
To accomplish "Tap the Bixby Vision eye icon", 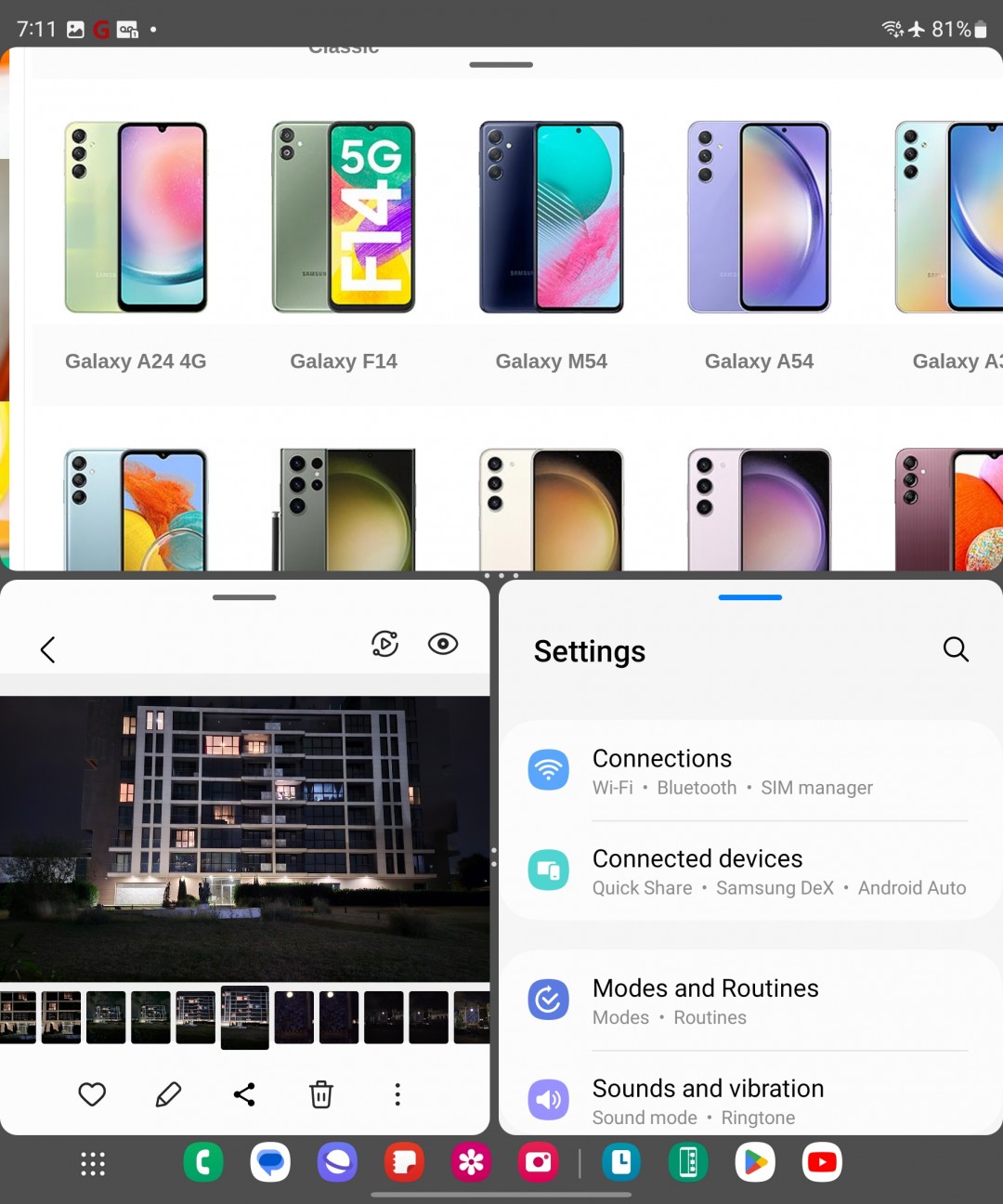I will [x=443, y=644].
